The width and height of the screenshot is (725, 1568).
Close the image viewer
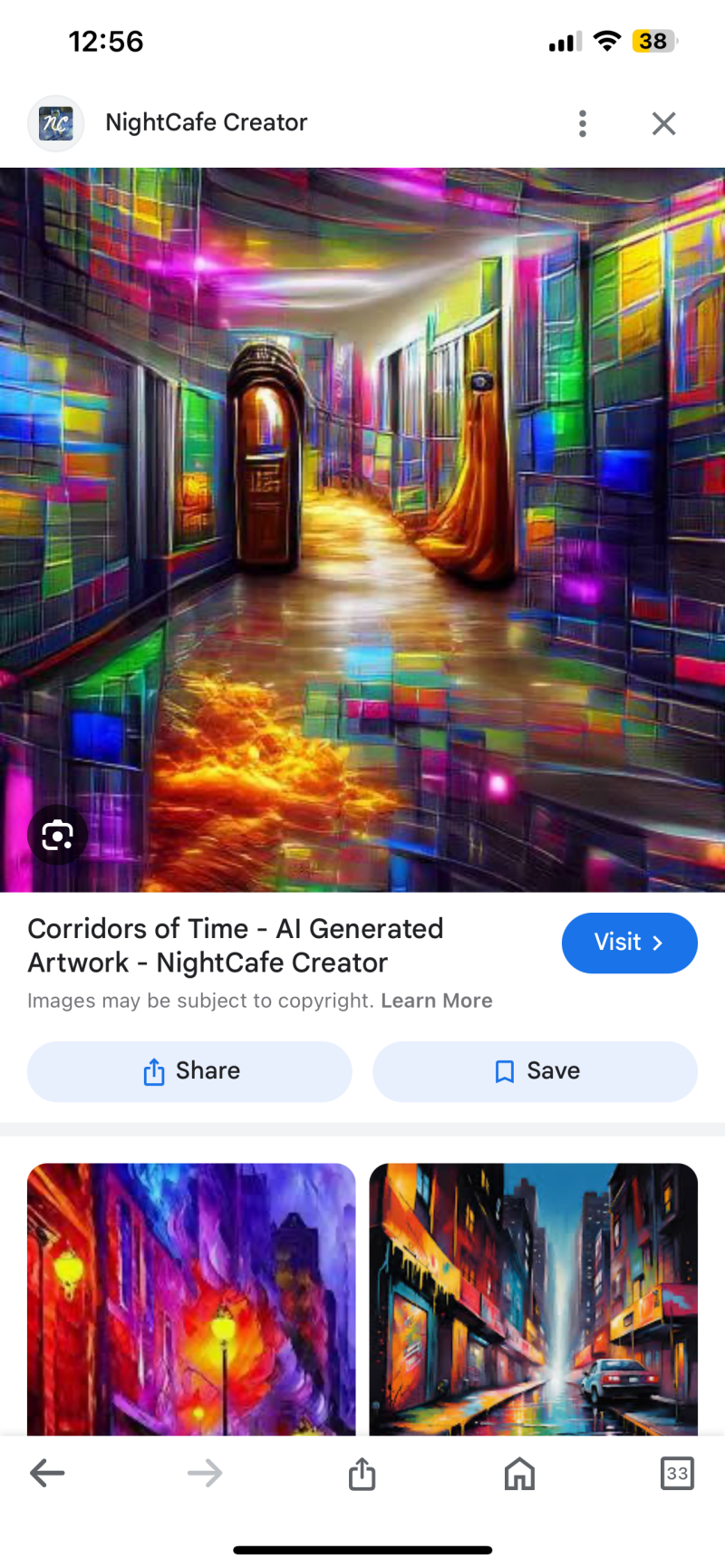663,123
